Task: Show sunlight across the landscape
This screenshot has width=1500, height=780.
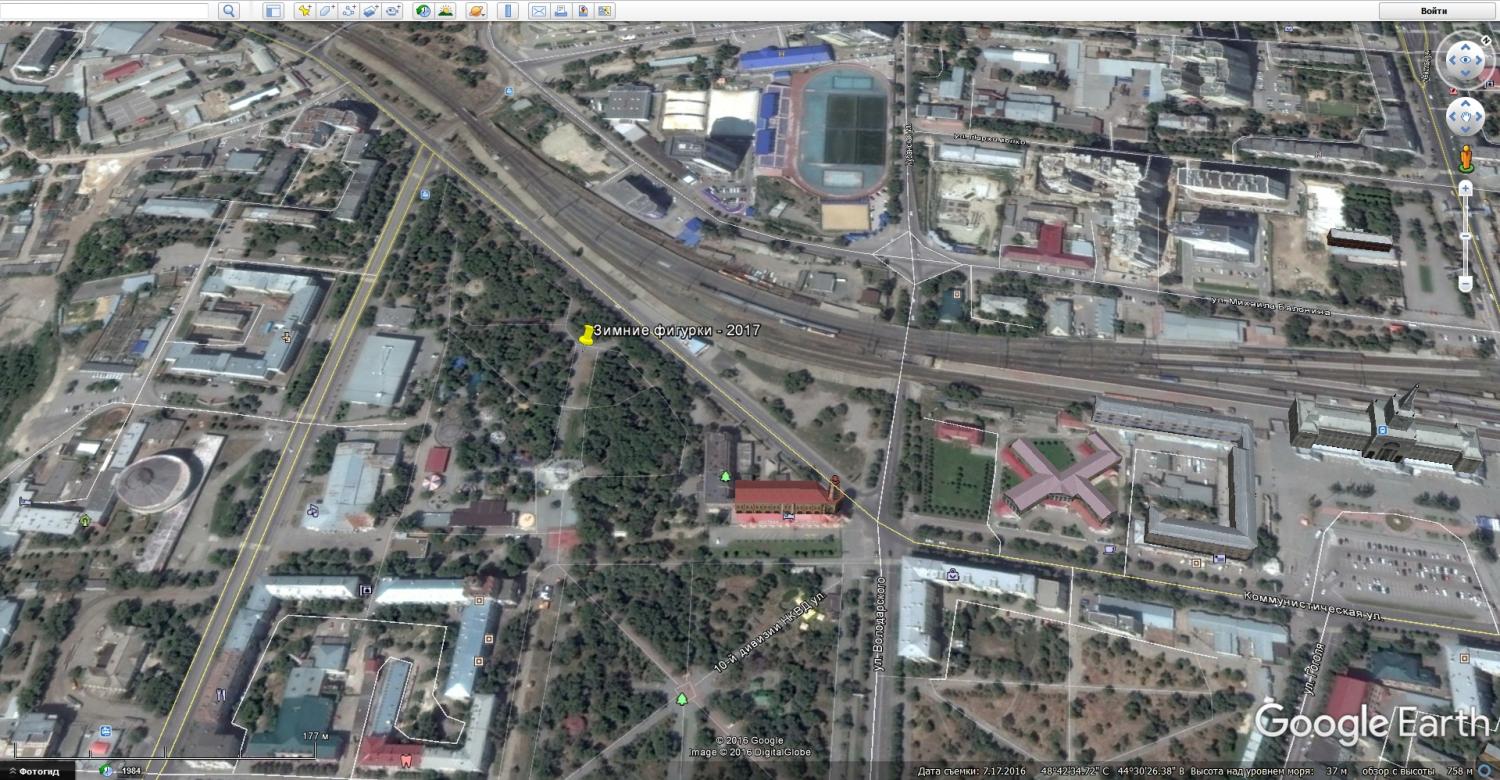Action: pyautogui.click(x=445, y=10)
